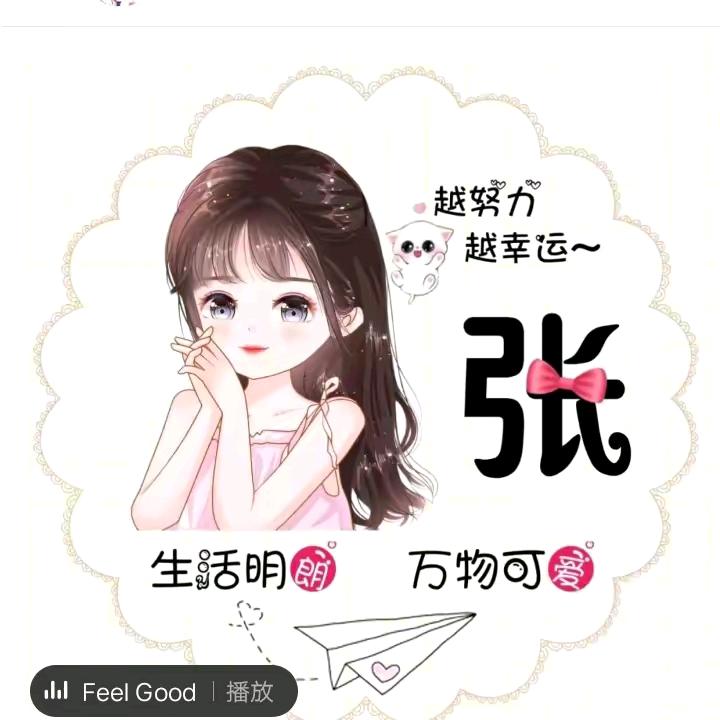Tap 播放 to play Feel Good
720x720 pixels.
pyautogui.click(x=250, y=691)
